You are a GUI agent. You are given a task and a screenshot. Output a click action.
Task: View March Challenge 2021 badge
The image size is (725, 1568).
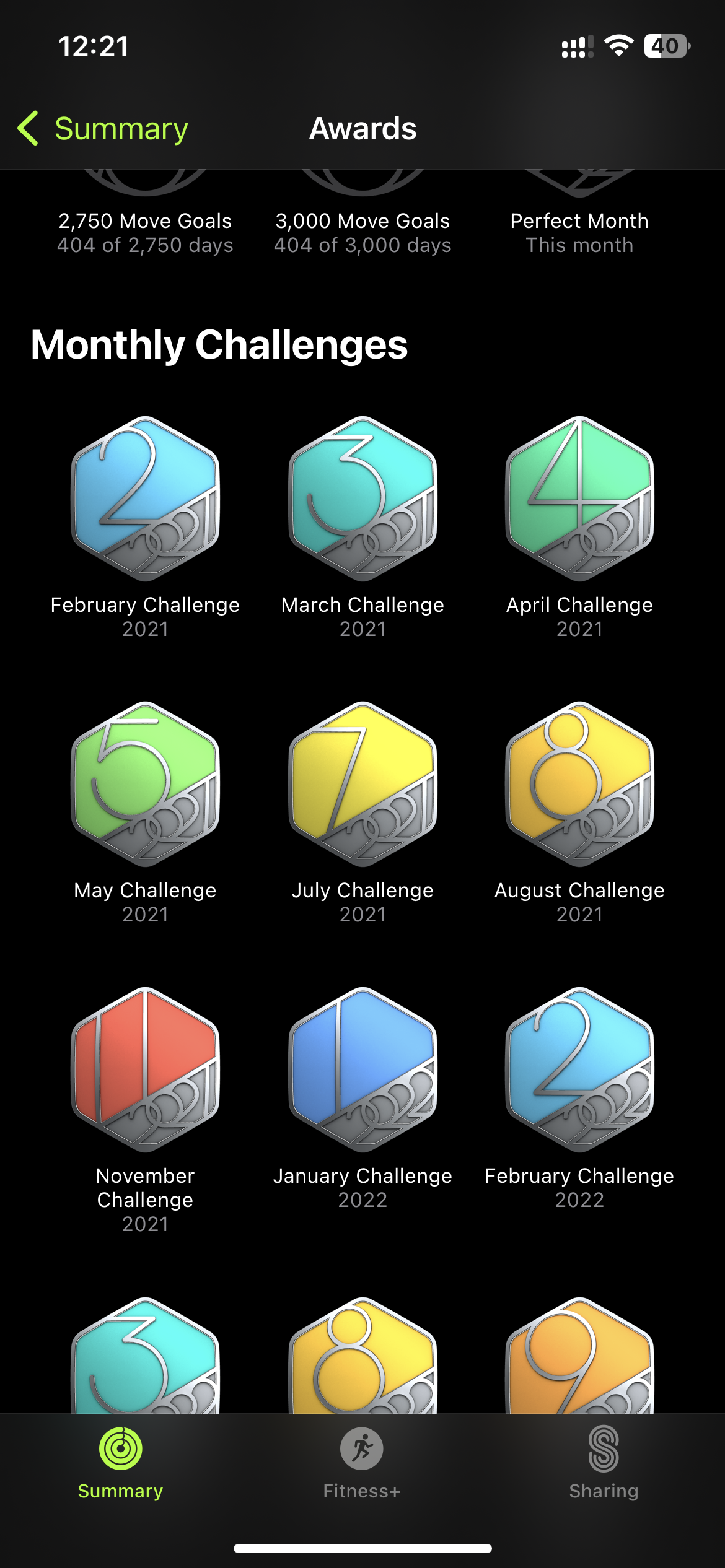362,499
